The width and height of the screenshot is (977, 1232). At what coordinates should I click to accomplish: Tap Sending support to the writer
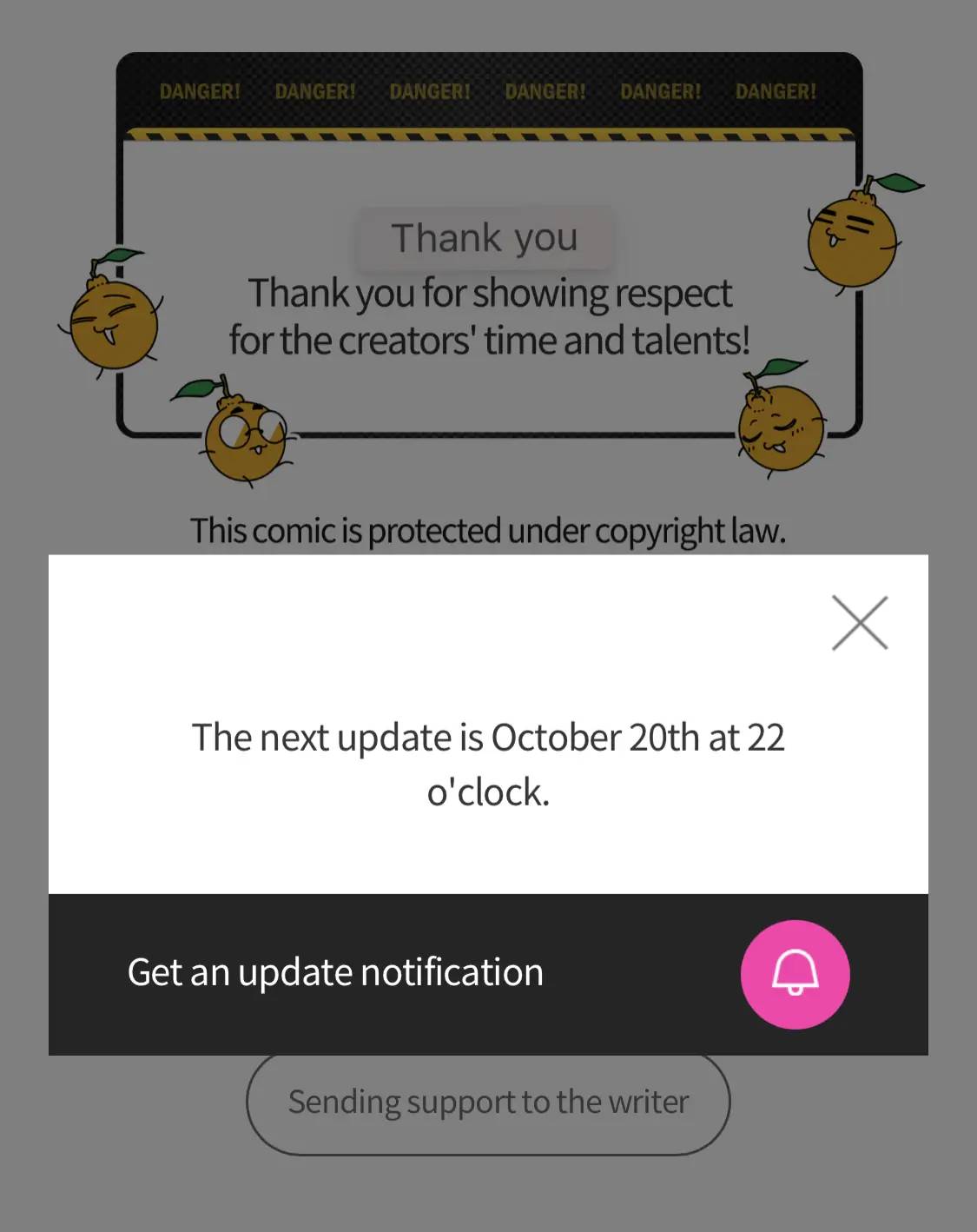pos(488,1103)
